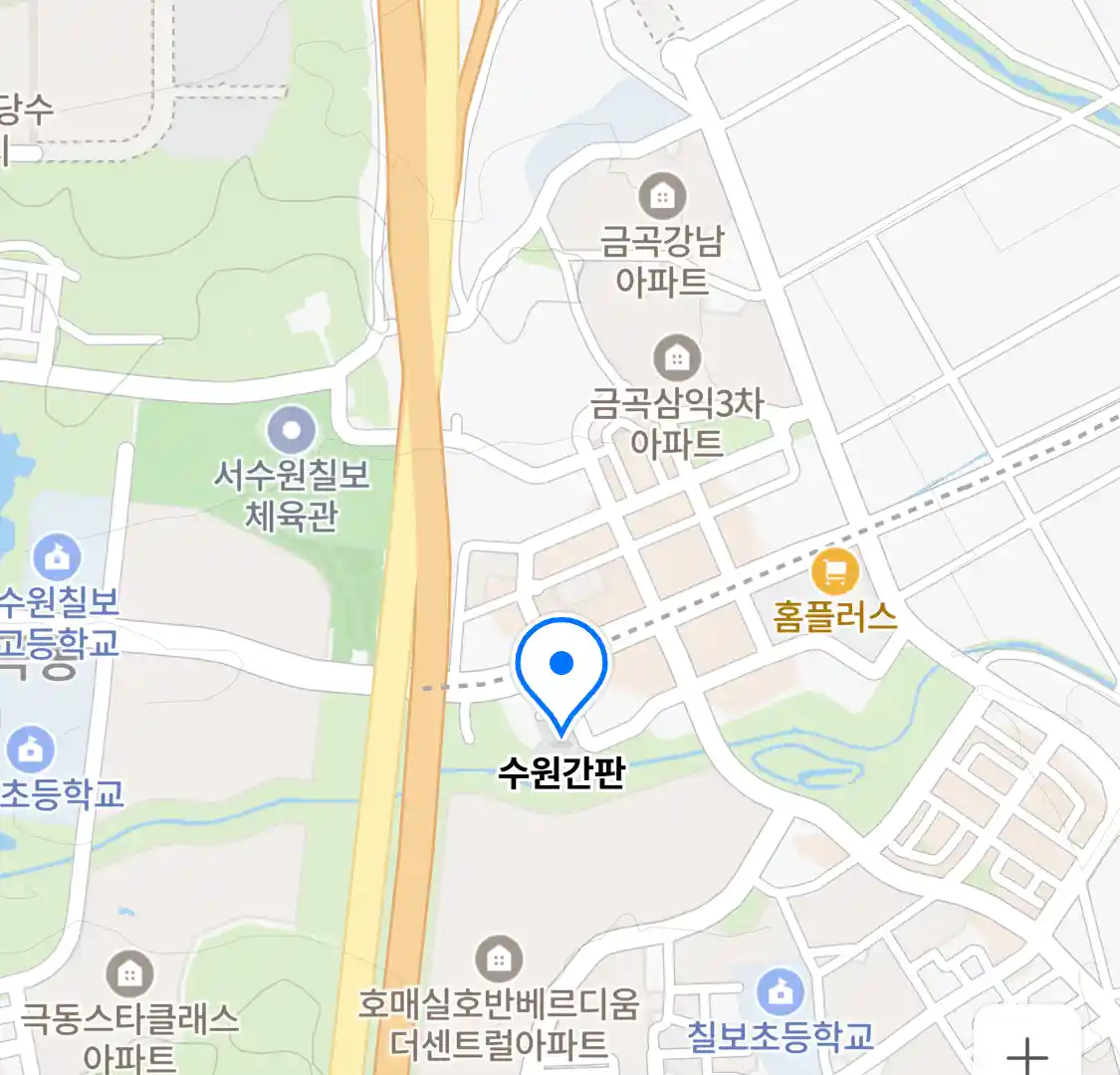1120x1075 pixels.
Task: Select the 금곡강남아파트 marker
Action: pos(662,197)
